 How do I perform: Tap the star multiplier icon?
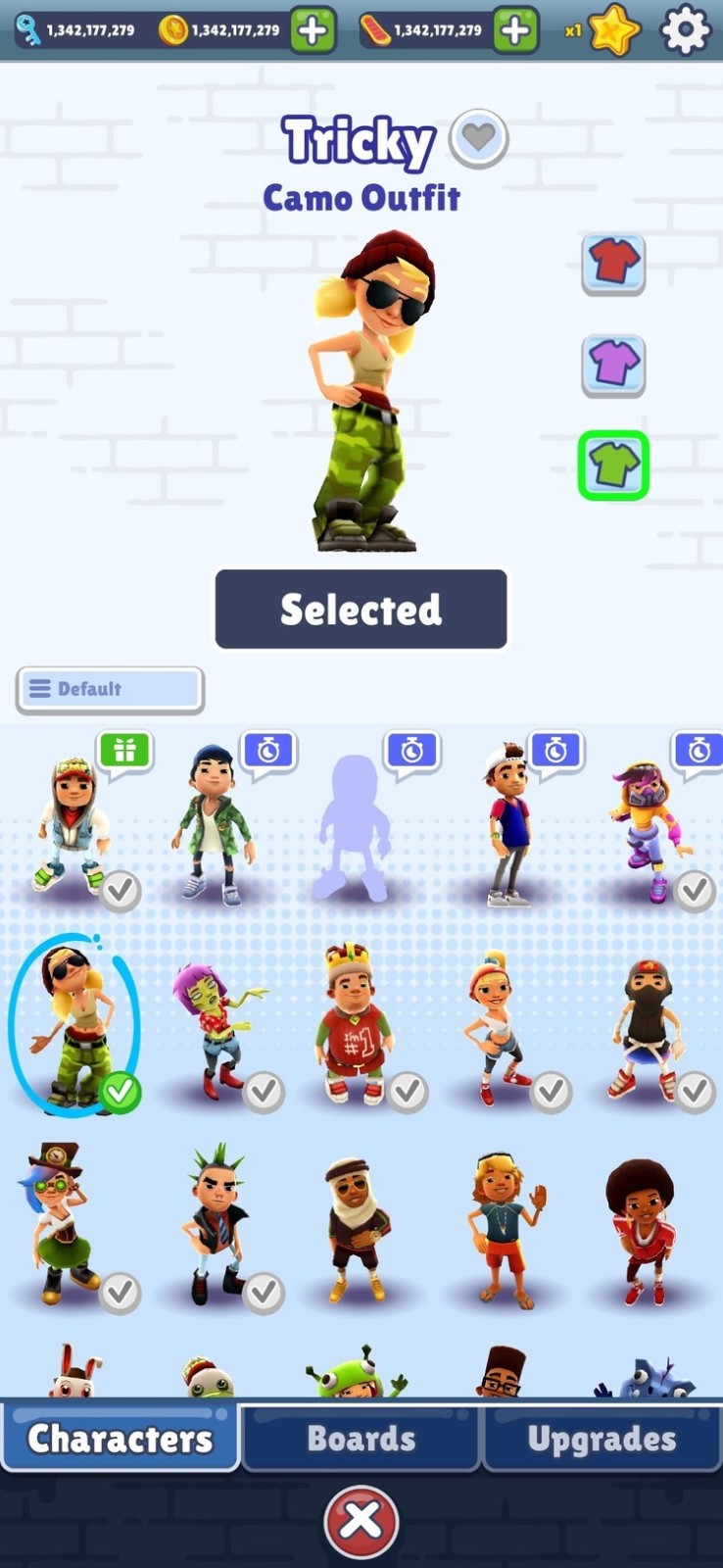pos(613,31)
